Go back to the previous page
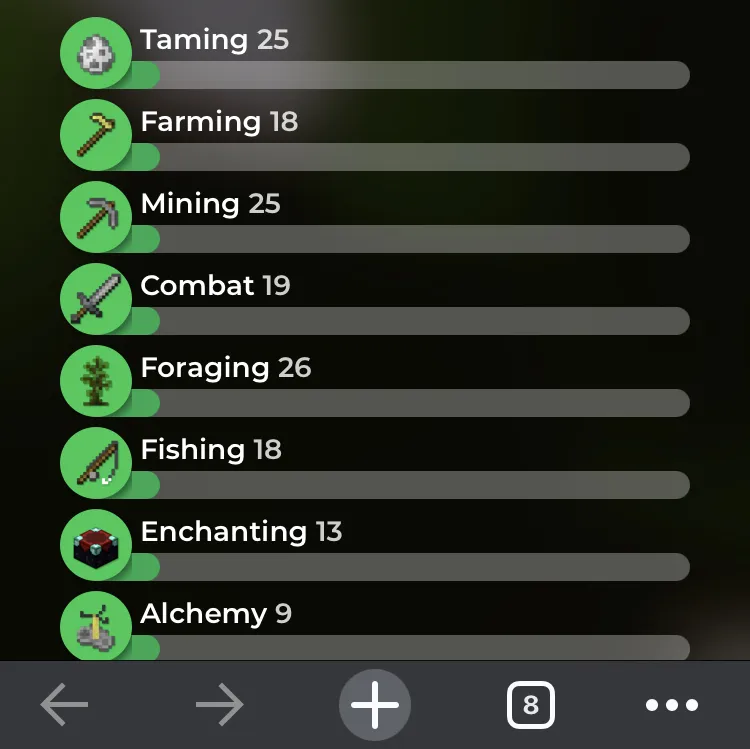 (x=65, y=706)
